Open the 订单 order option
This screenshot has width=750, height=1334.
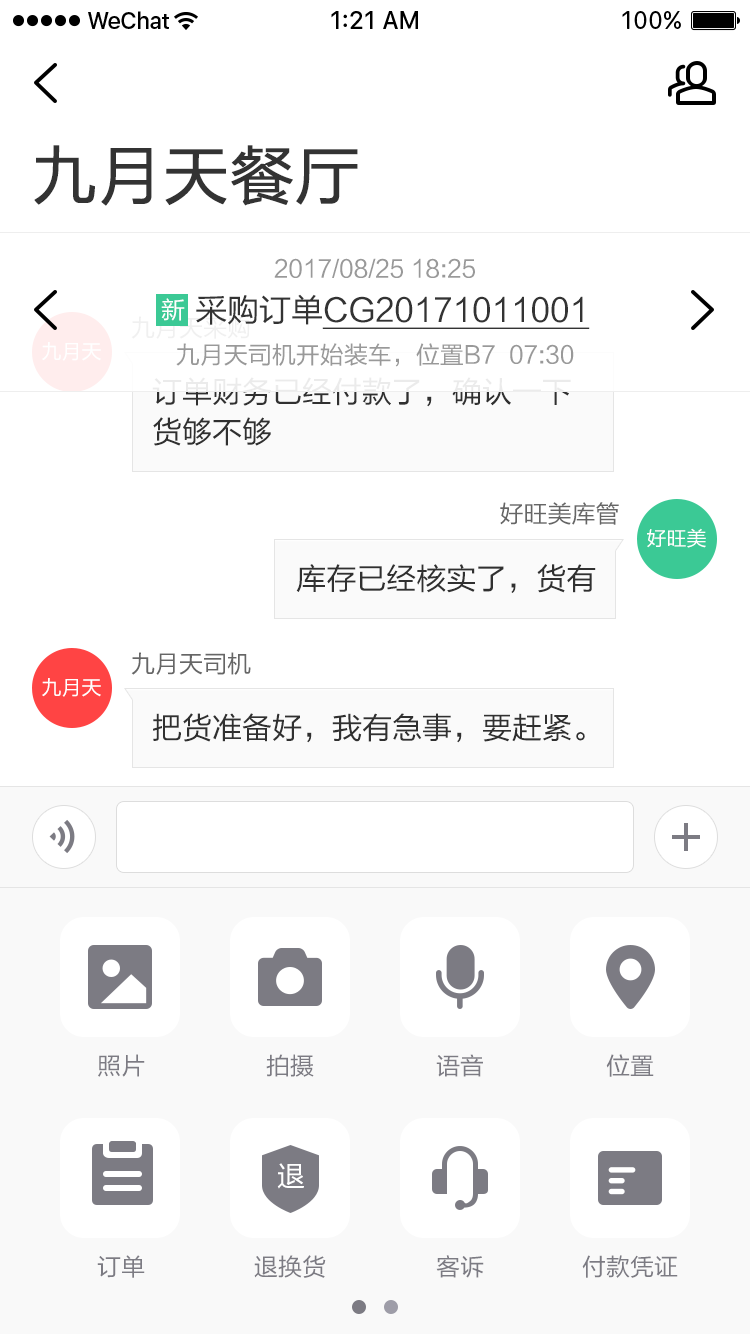120,1178
